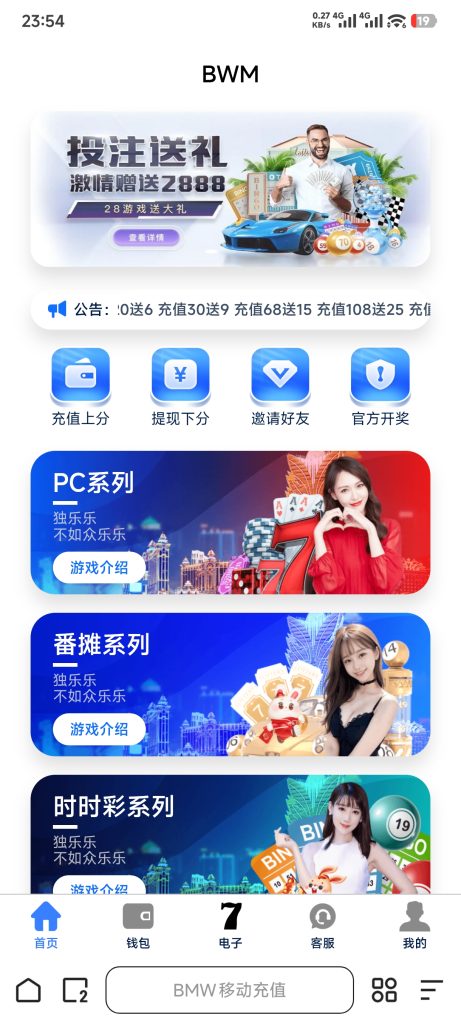Tap 游戏介绍 in the 番摊系列 card
The width and height of the screenshot is (461, 1024).
coord(99,729)
